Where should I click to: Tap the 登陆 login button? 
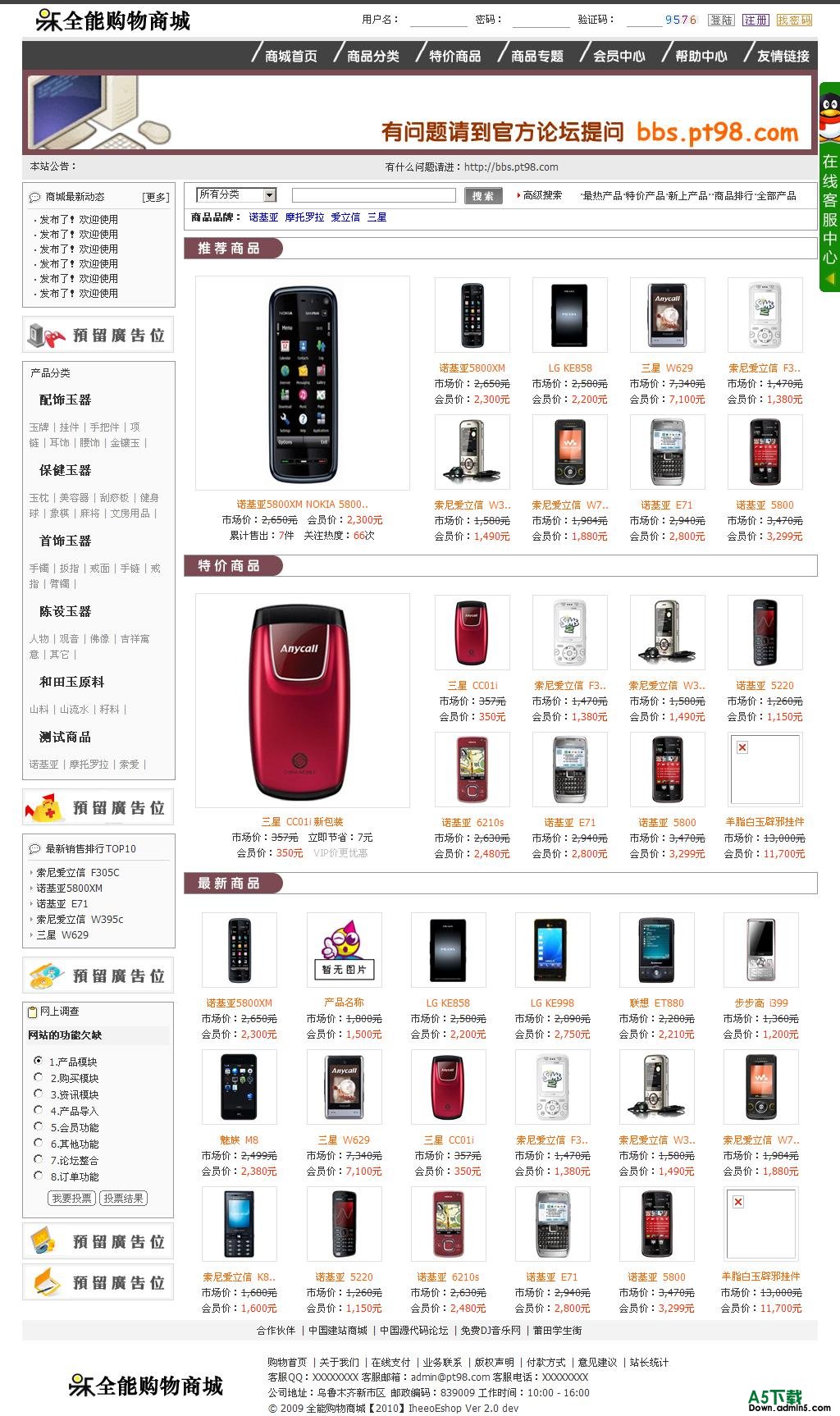721,20
